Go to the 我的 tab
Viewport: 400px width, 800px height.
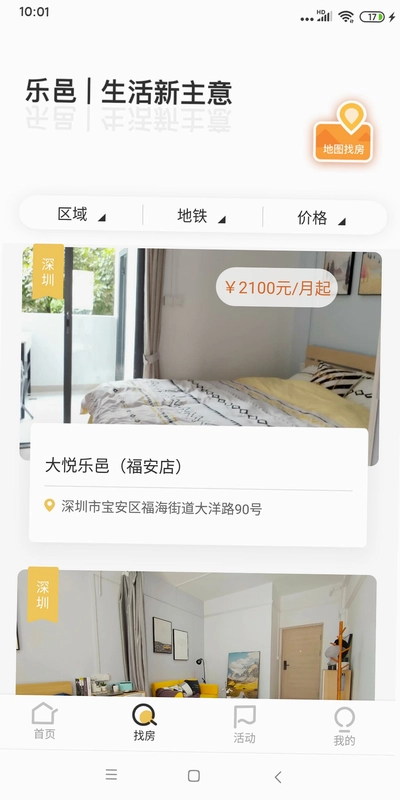click(344, 727)
